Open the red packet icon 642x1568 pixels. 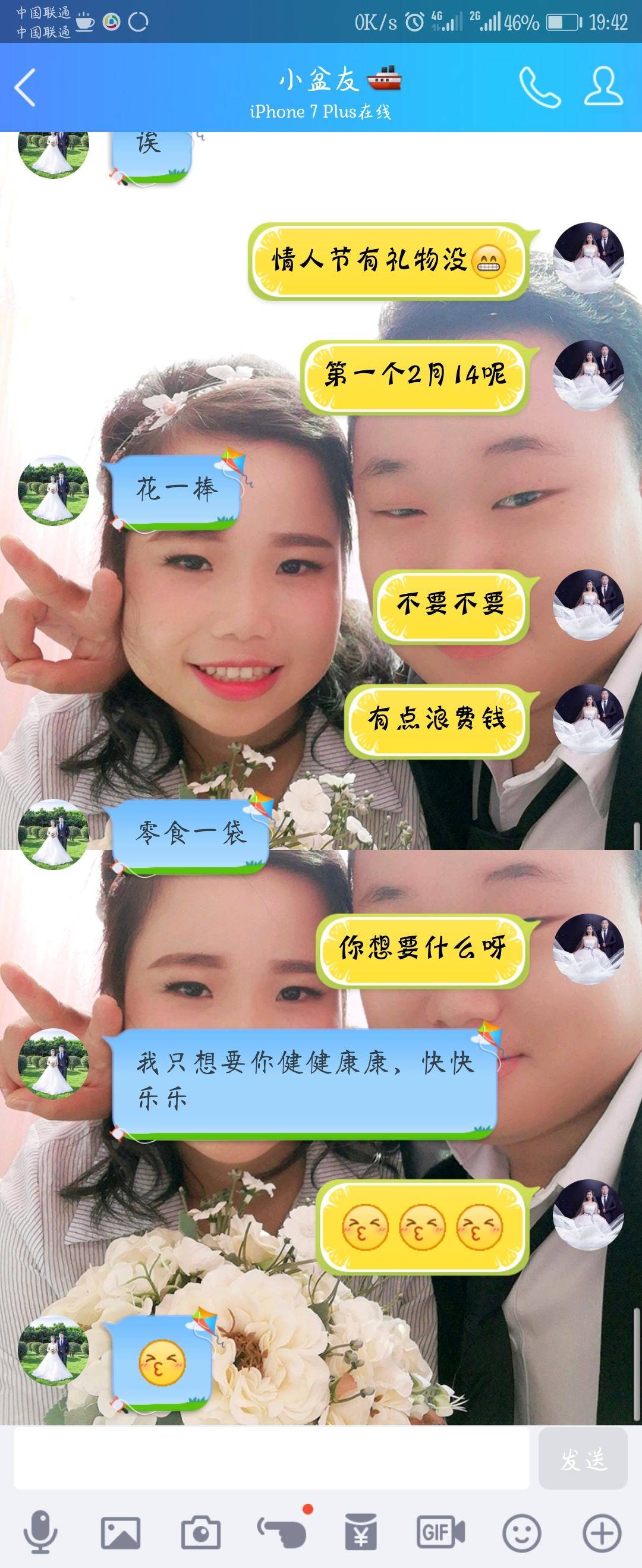(361, 1532)
